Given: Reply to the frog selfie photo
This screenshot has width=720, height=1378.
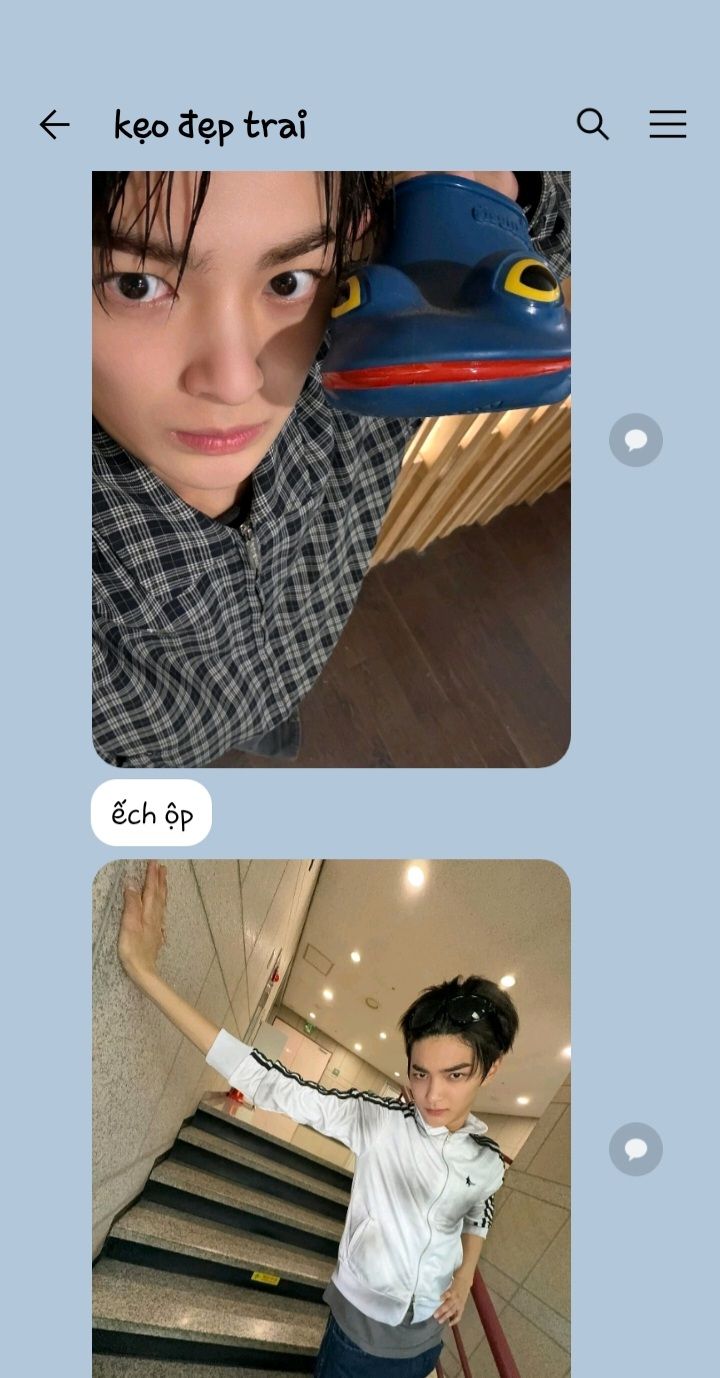Looking at the screenshot, I should pos(635,440).
